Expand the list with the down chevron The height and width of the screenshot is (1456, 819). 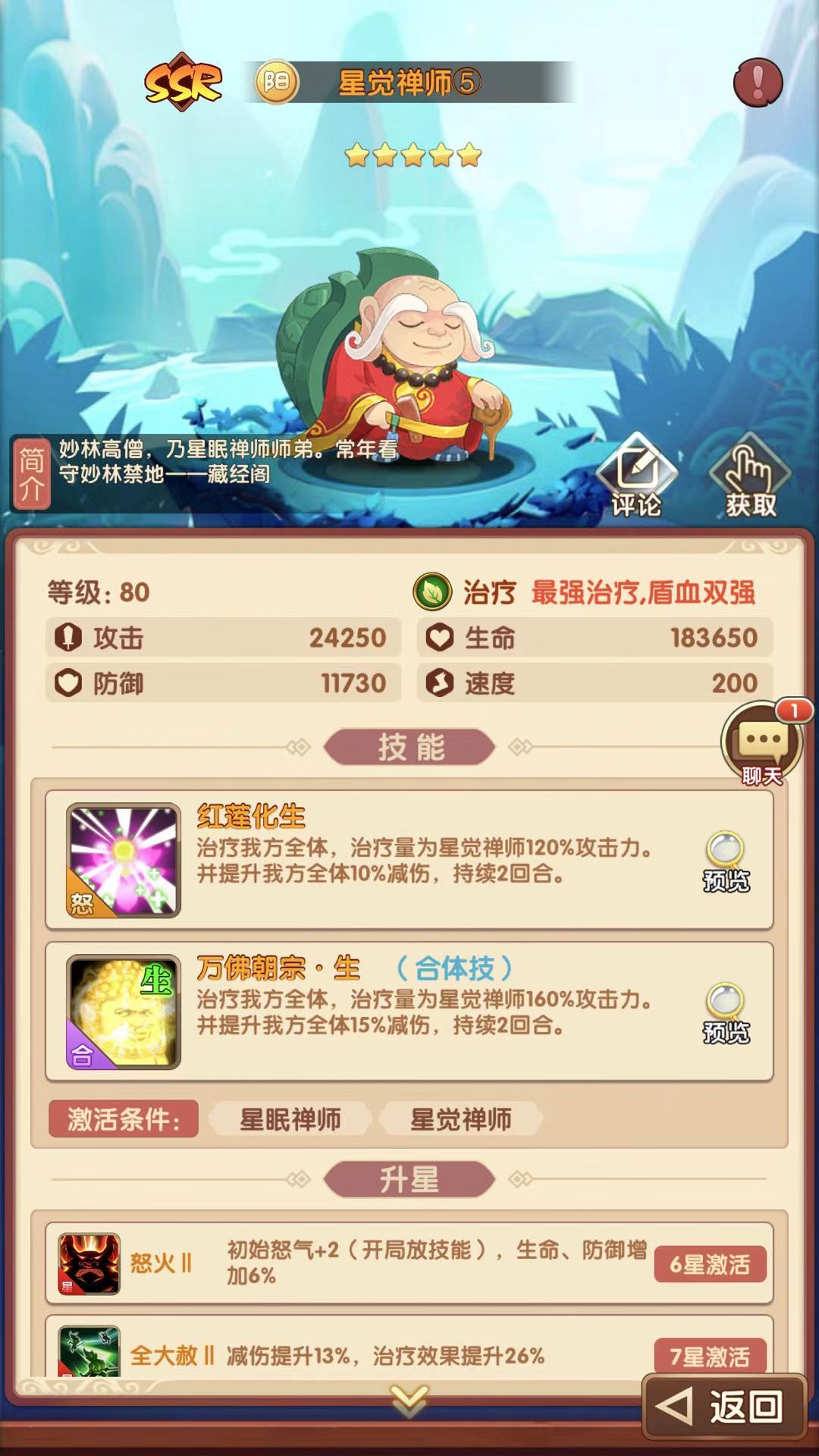409,1401
